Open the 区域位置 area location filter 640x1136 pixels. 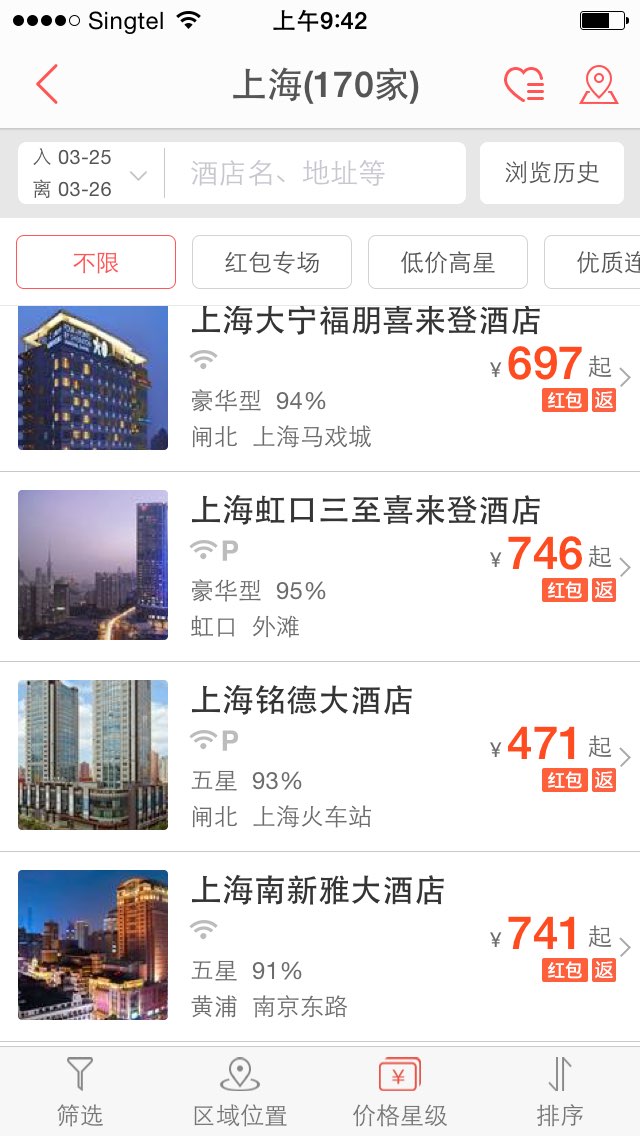[240, 1091]
